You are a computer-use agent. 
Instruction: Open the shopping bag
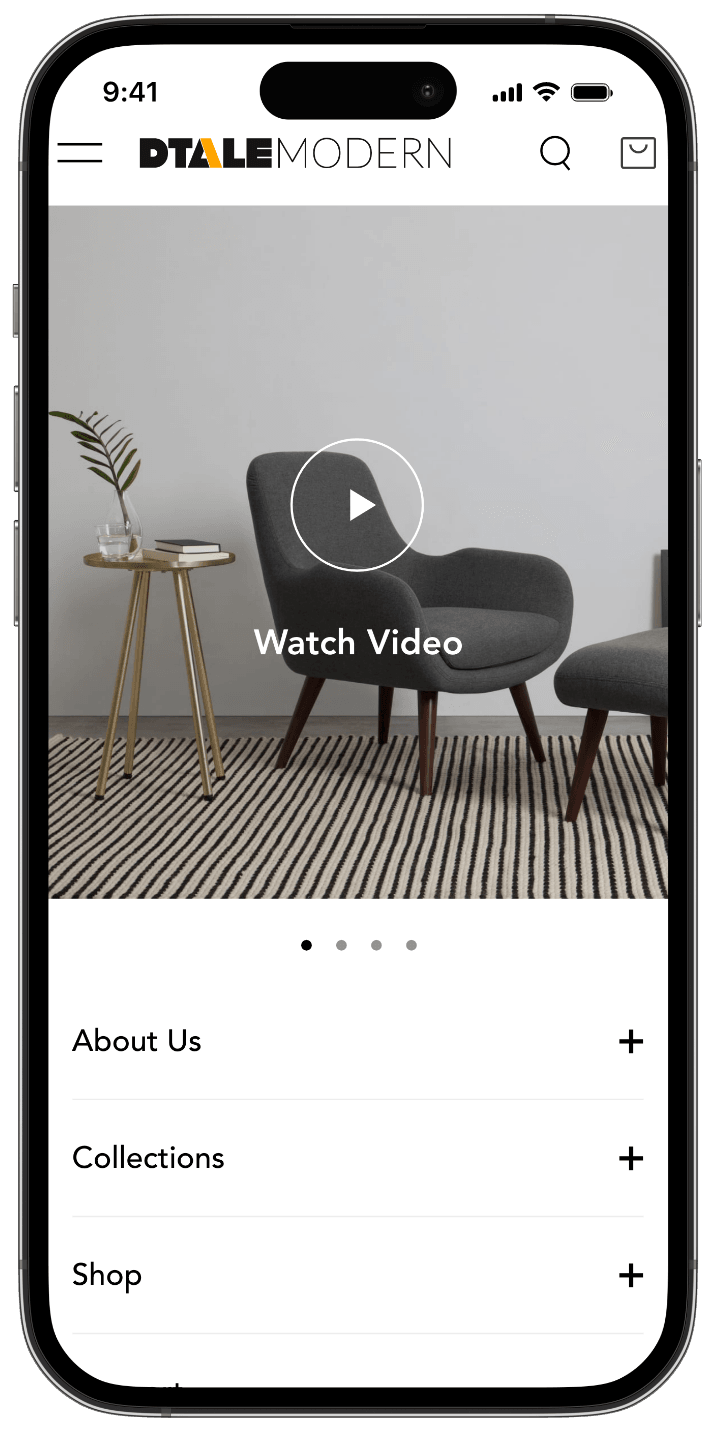pos(637,153)
